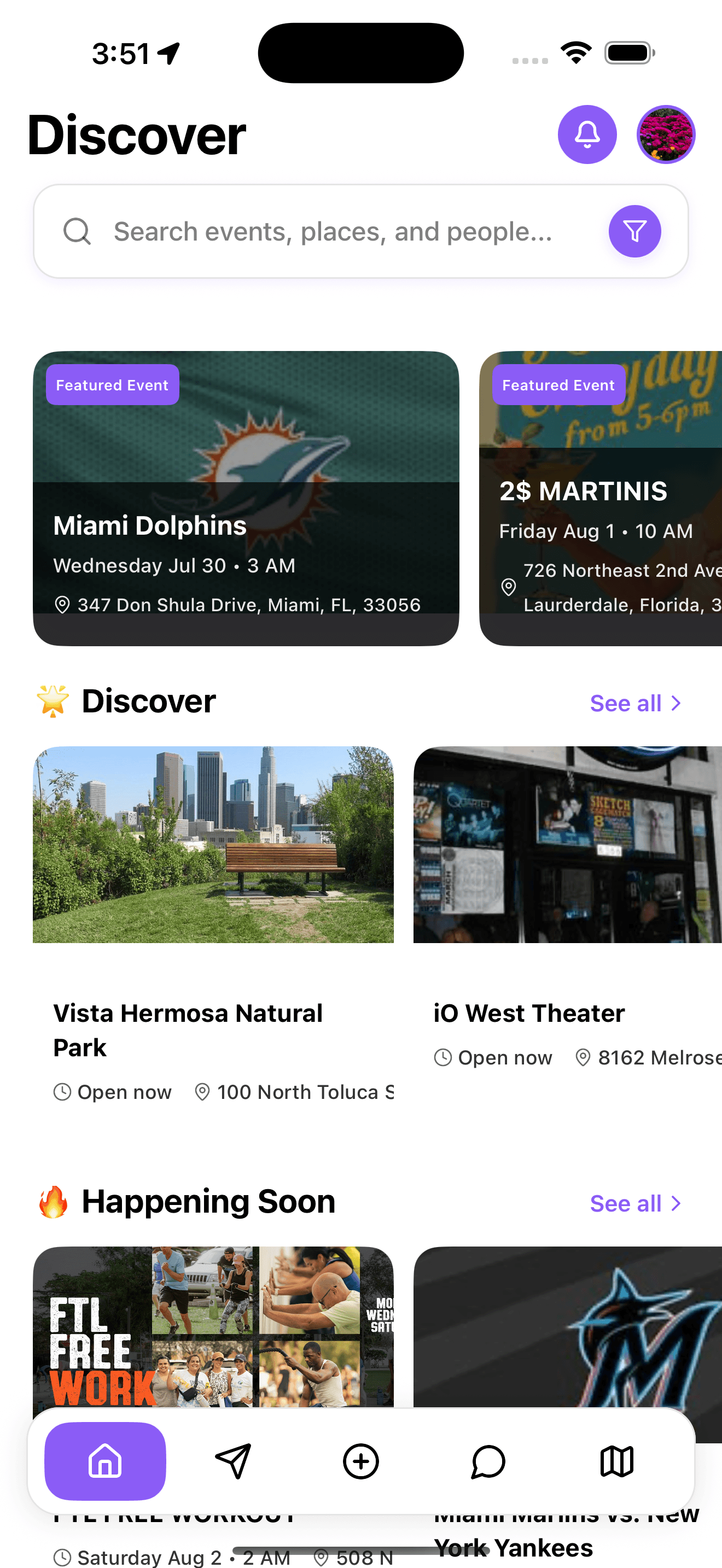Screen dimensions: 722x1568
Task: Switch to the map tab
Action: [616, 1461]
